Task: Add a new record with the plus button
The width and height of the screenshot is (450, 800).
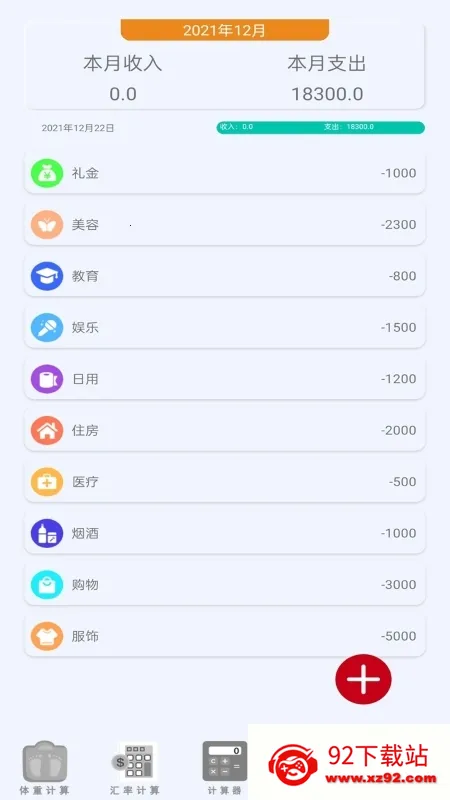Action: pos(363,679)
